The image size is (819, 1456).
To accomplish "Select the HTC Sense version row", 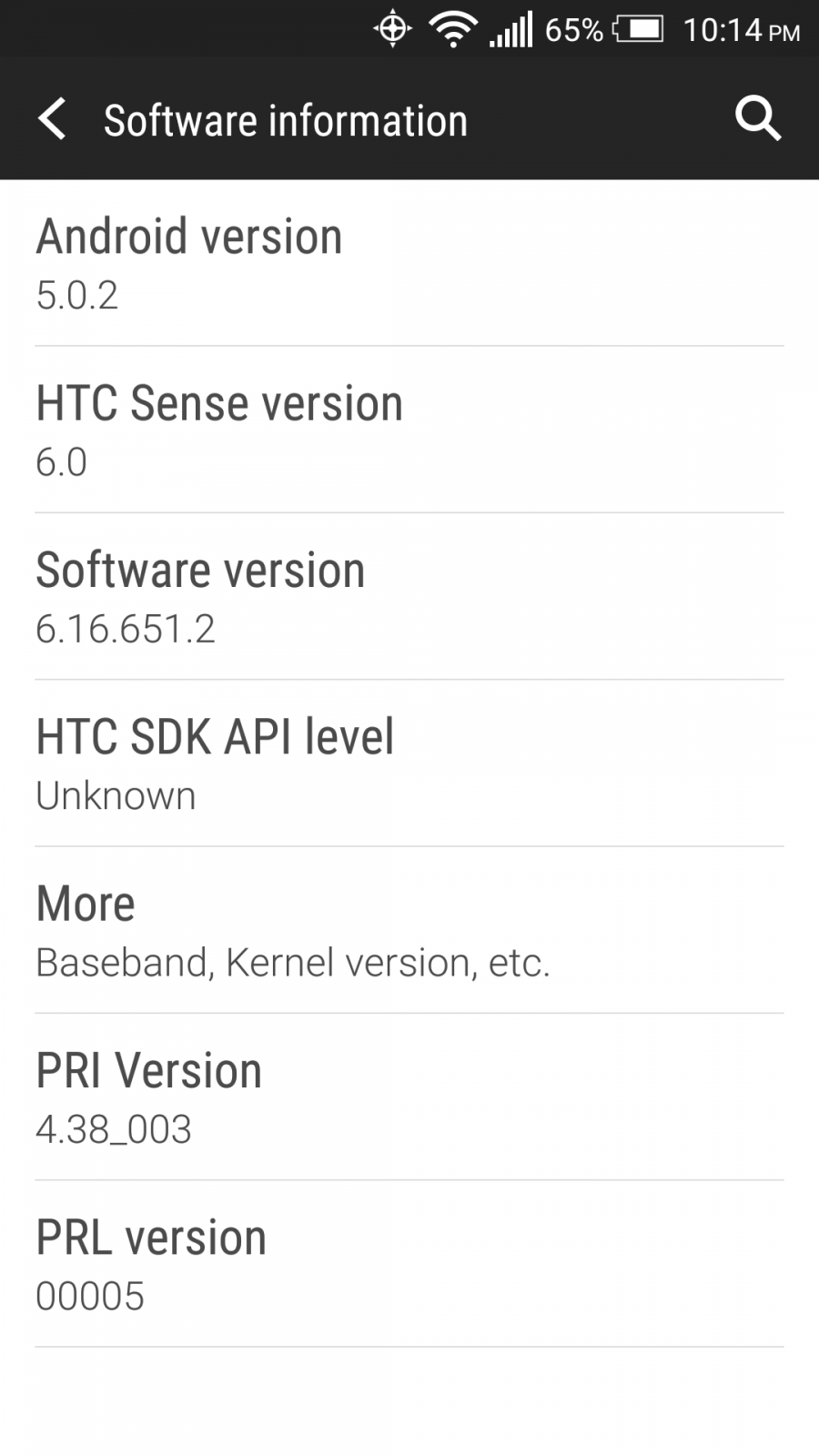I will point(409,430).
